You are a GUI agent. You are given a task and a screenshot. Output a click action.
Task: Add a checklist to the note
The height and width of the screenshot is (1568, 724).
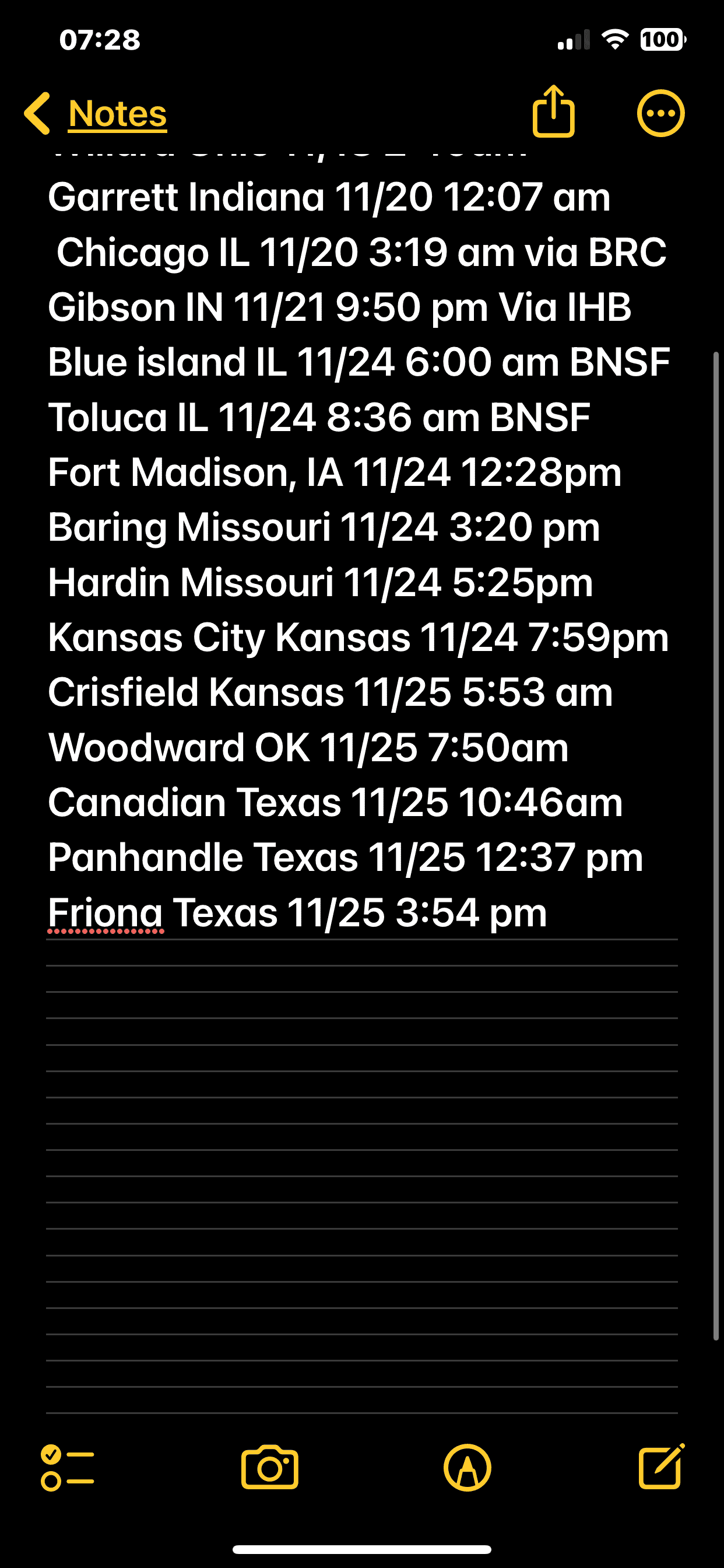click(68, 1468)
